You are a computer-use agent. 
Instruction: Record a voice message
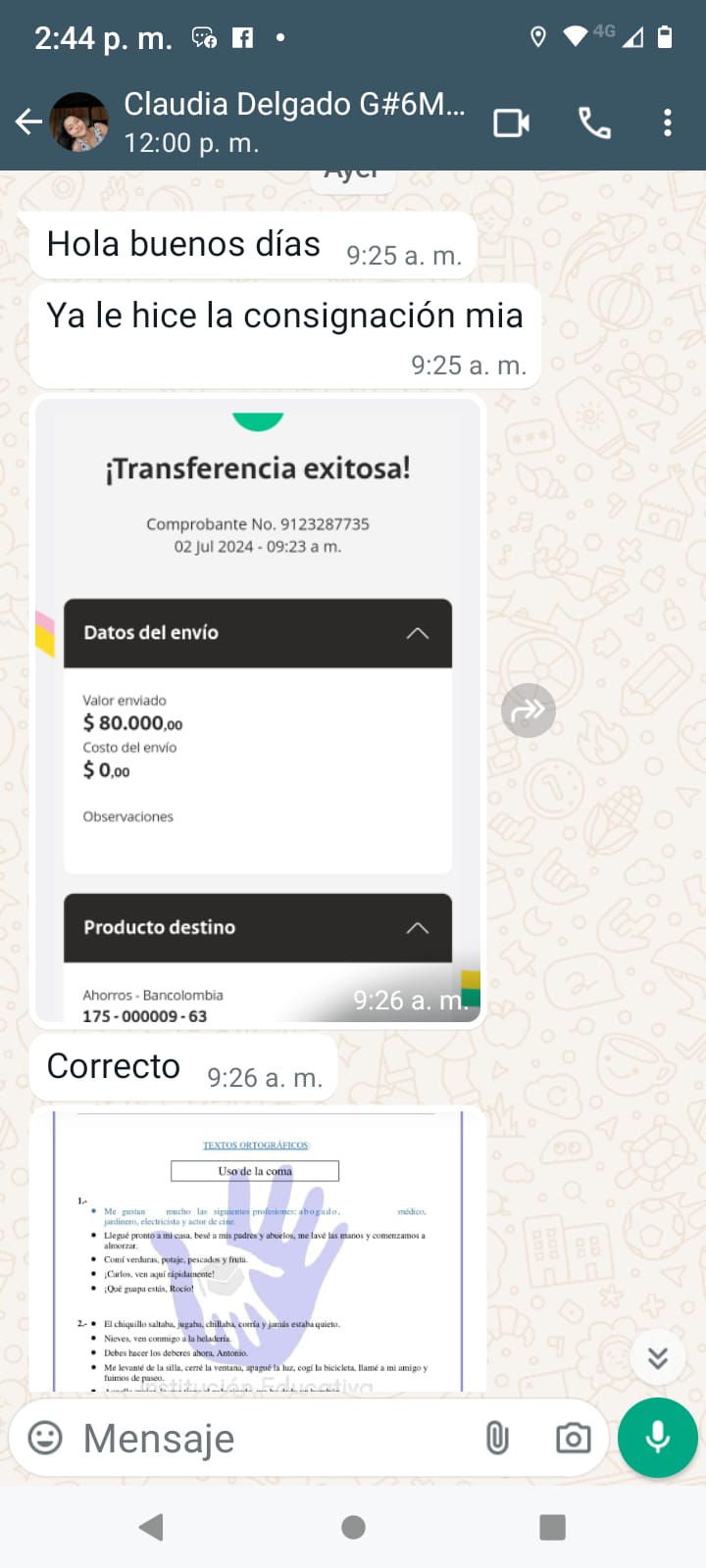point(658,1438)
